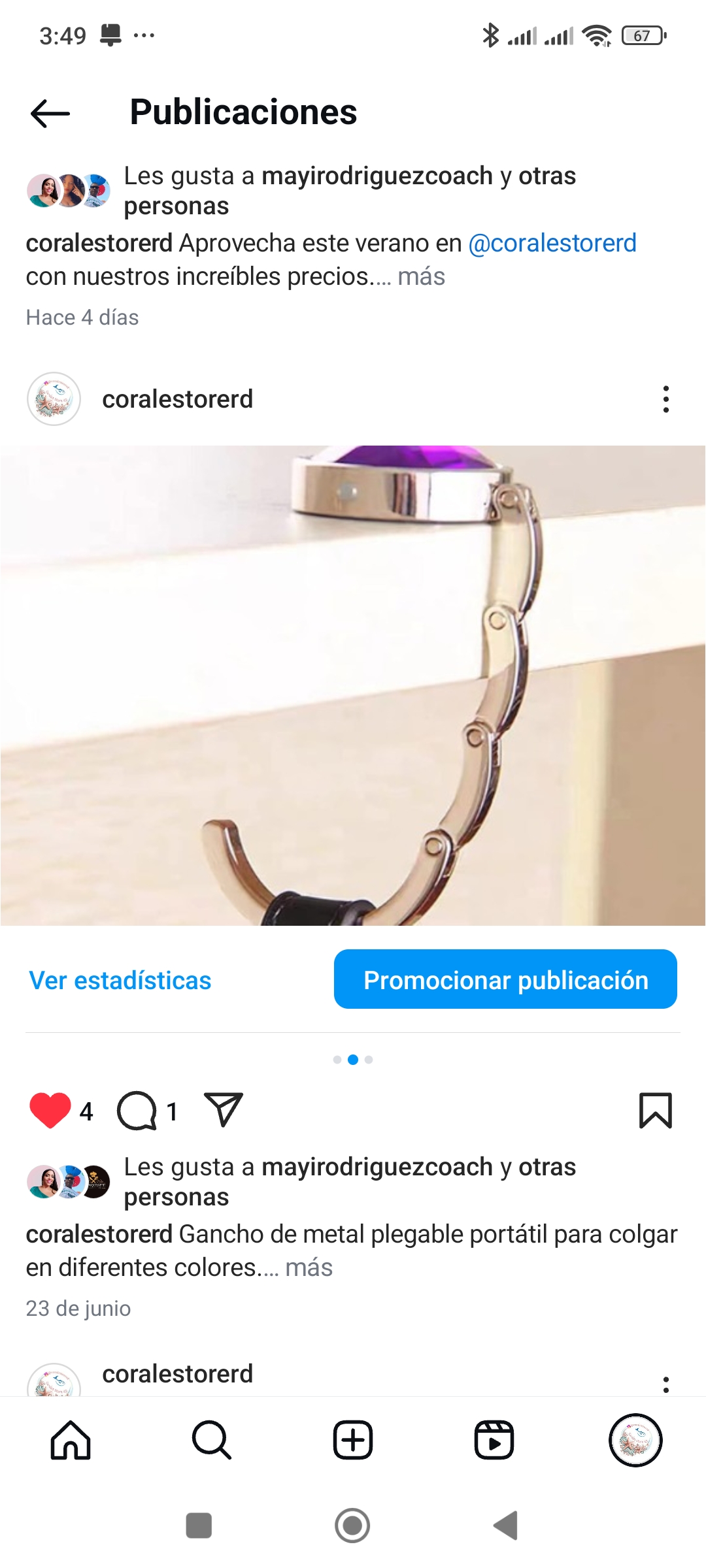The width and height of the screenshot is (706, 1568).
Task: Open comments on the hook post
Action: click(x=137, y=1111)
